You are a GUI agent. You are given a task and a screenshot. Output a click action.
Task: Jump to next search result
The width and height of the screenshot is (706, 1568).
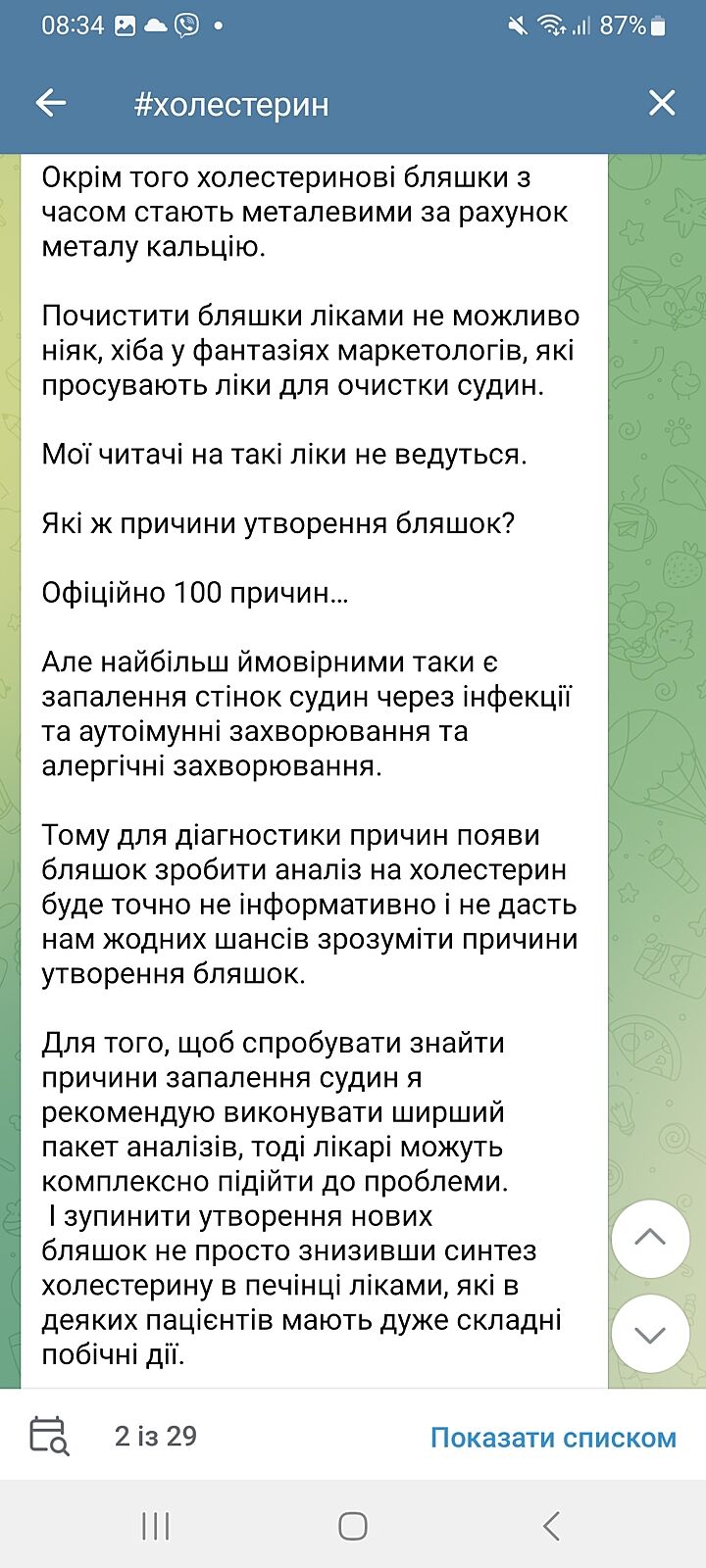(650, 1333)
